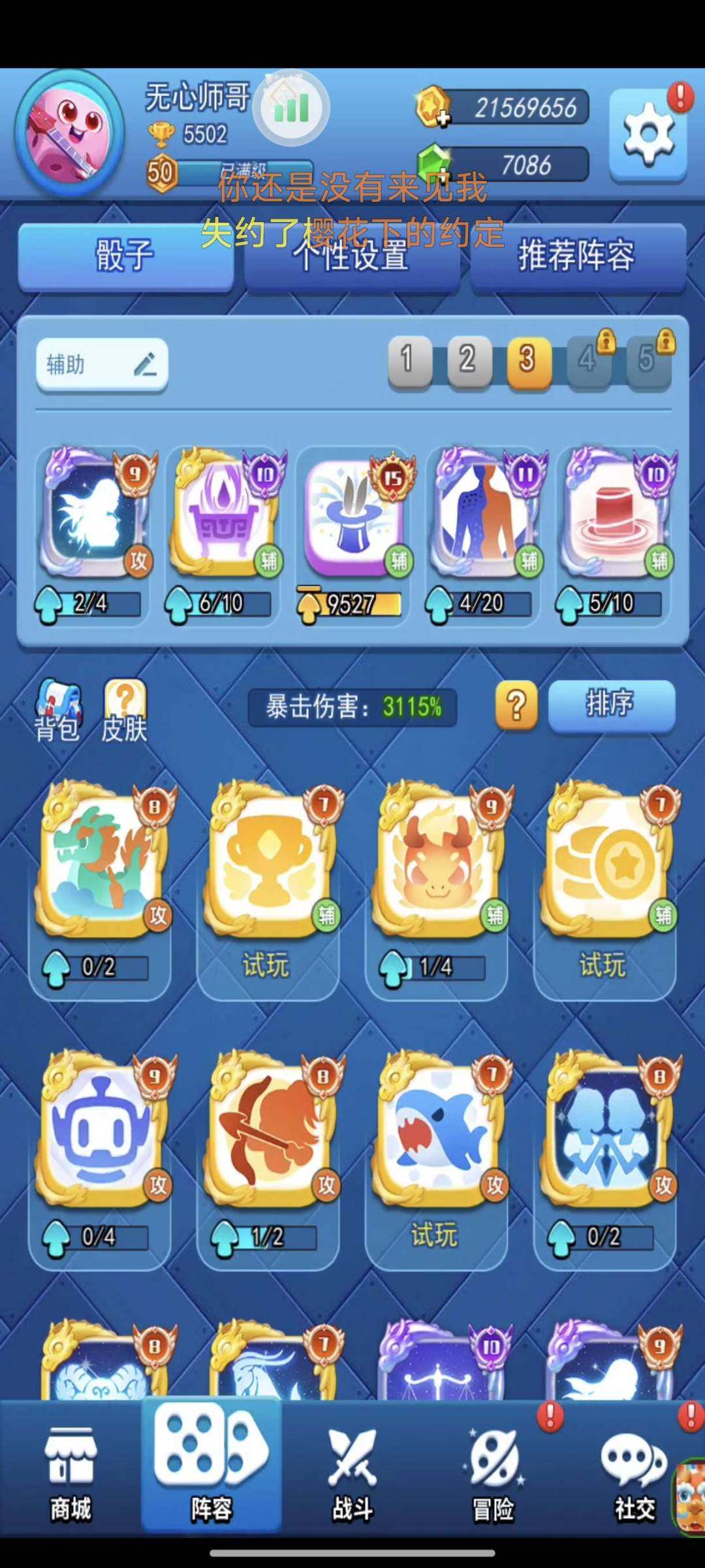Screen dimensions: 705x1568
Task: Open the settings gear
Action: pos(650,134)
